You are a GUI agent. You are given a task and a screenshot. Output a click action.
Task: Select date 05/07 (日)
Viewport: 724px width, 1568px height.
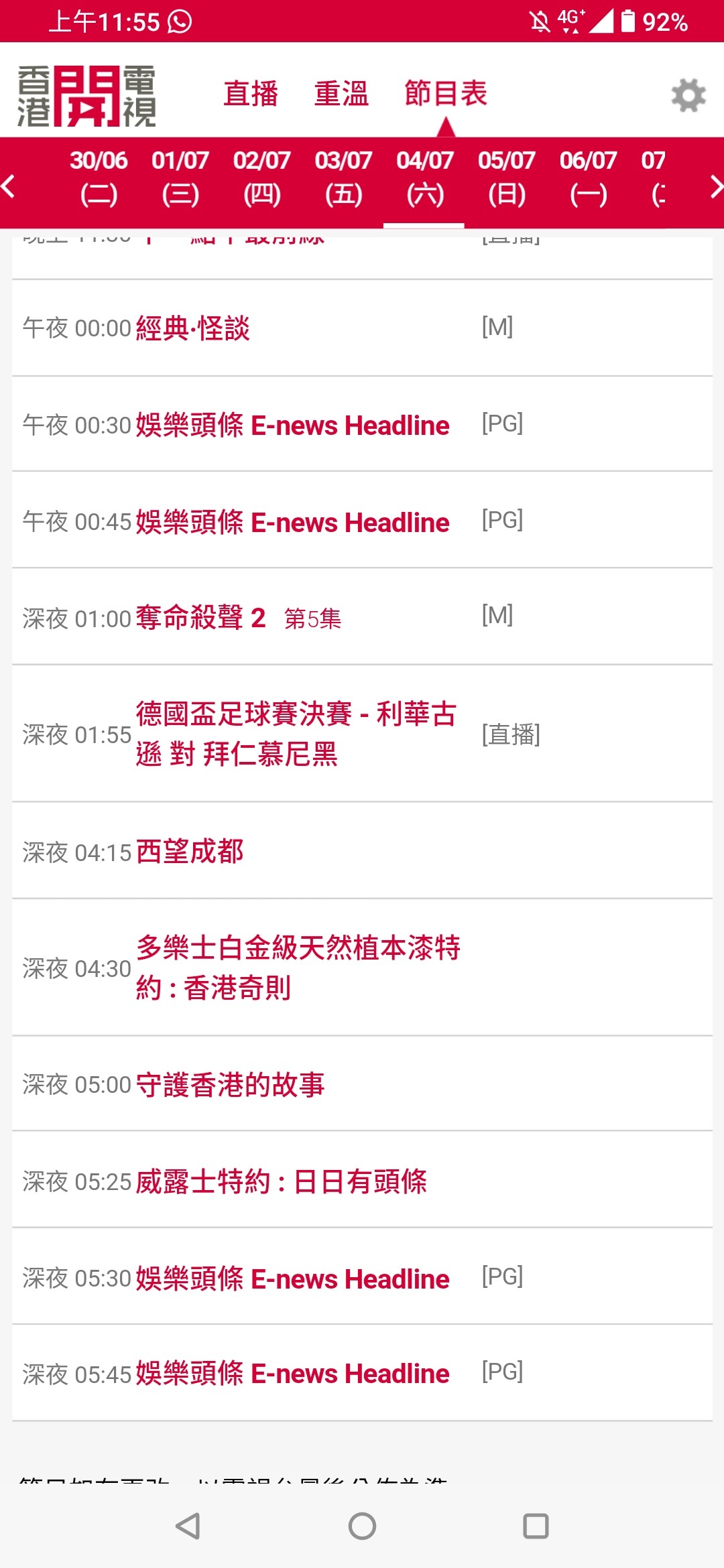507,178
